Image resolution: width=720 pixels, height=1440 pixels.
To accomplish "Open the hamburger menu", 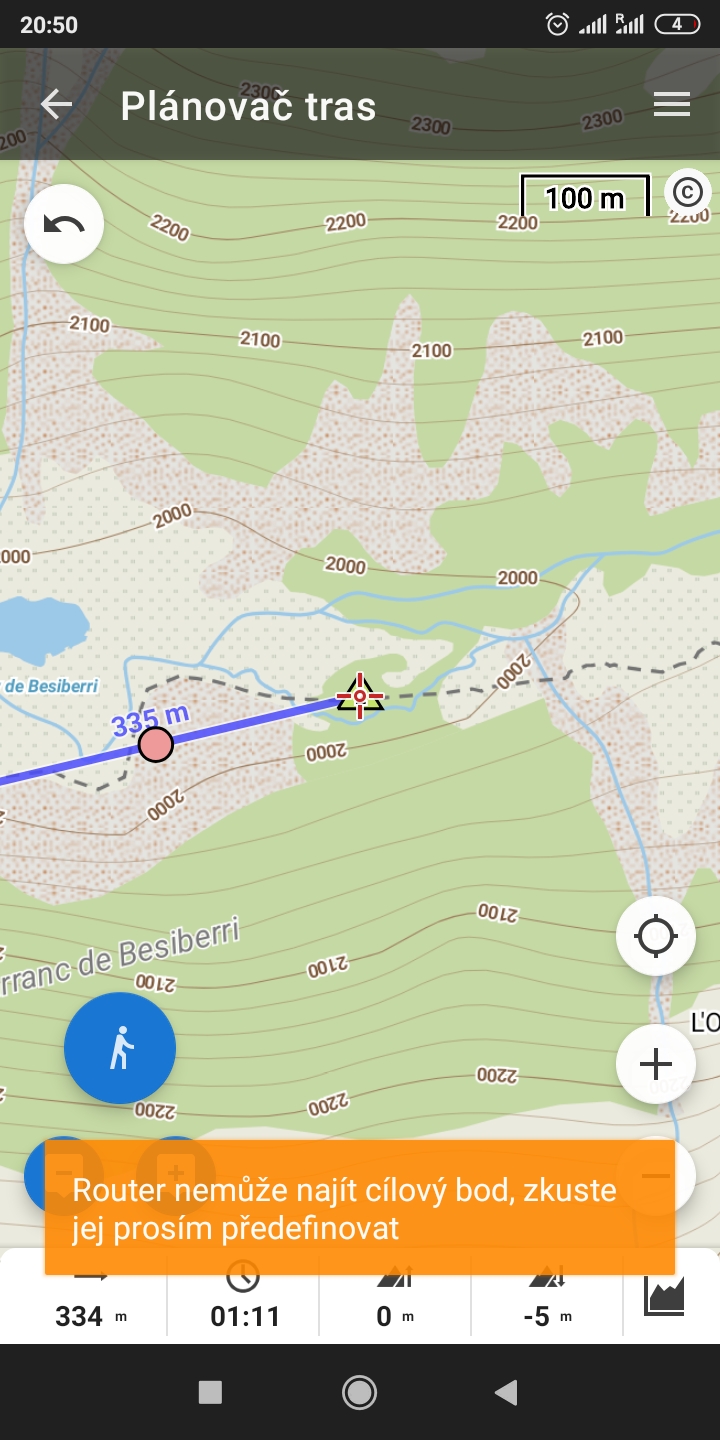I will [672, 105].
